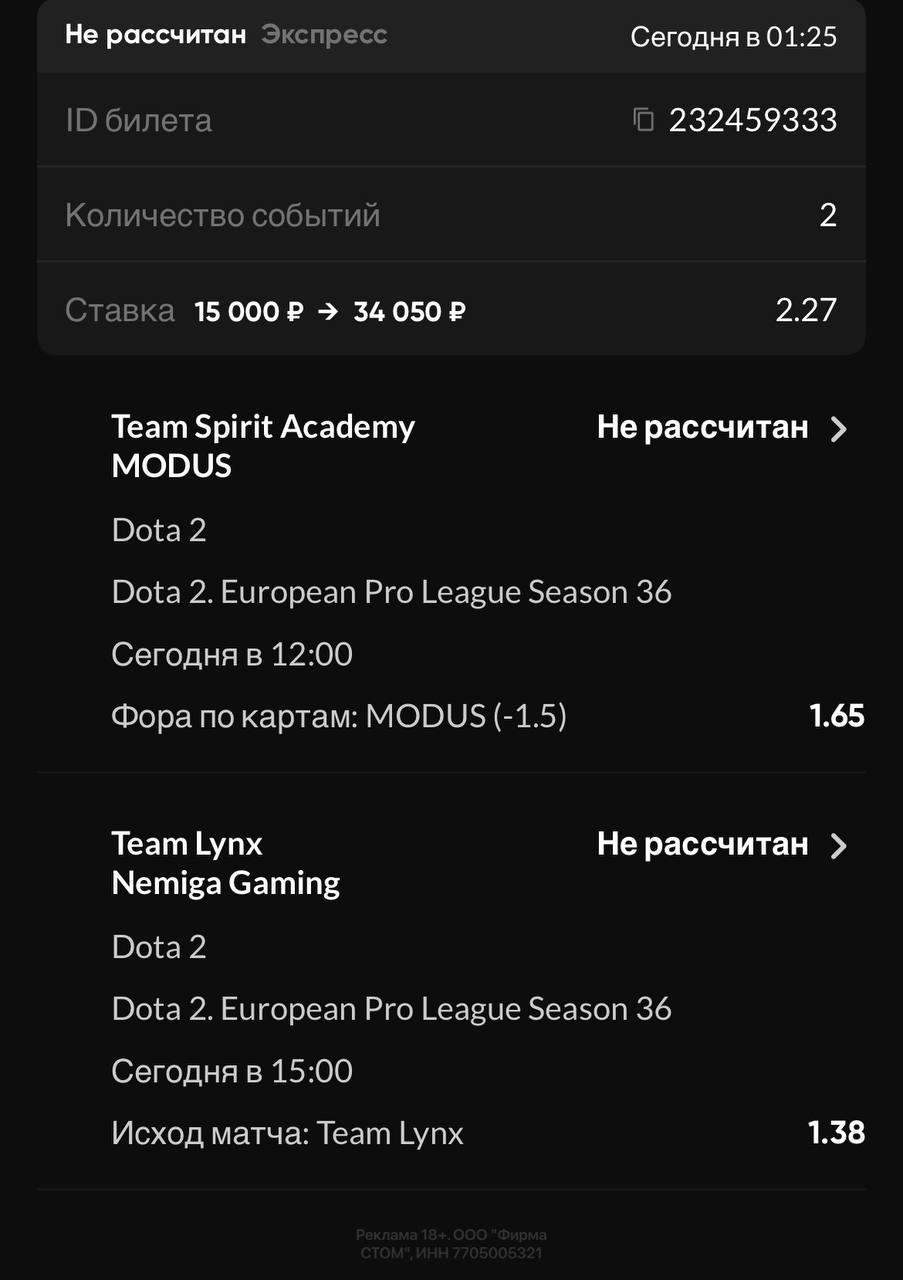The image size is (903, 1280).
Task: Copy the ticket ID 232459333
Action: (644, 121)
